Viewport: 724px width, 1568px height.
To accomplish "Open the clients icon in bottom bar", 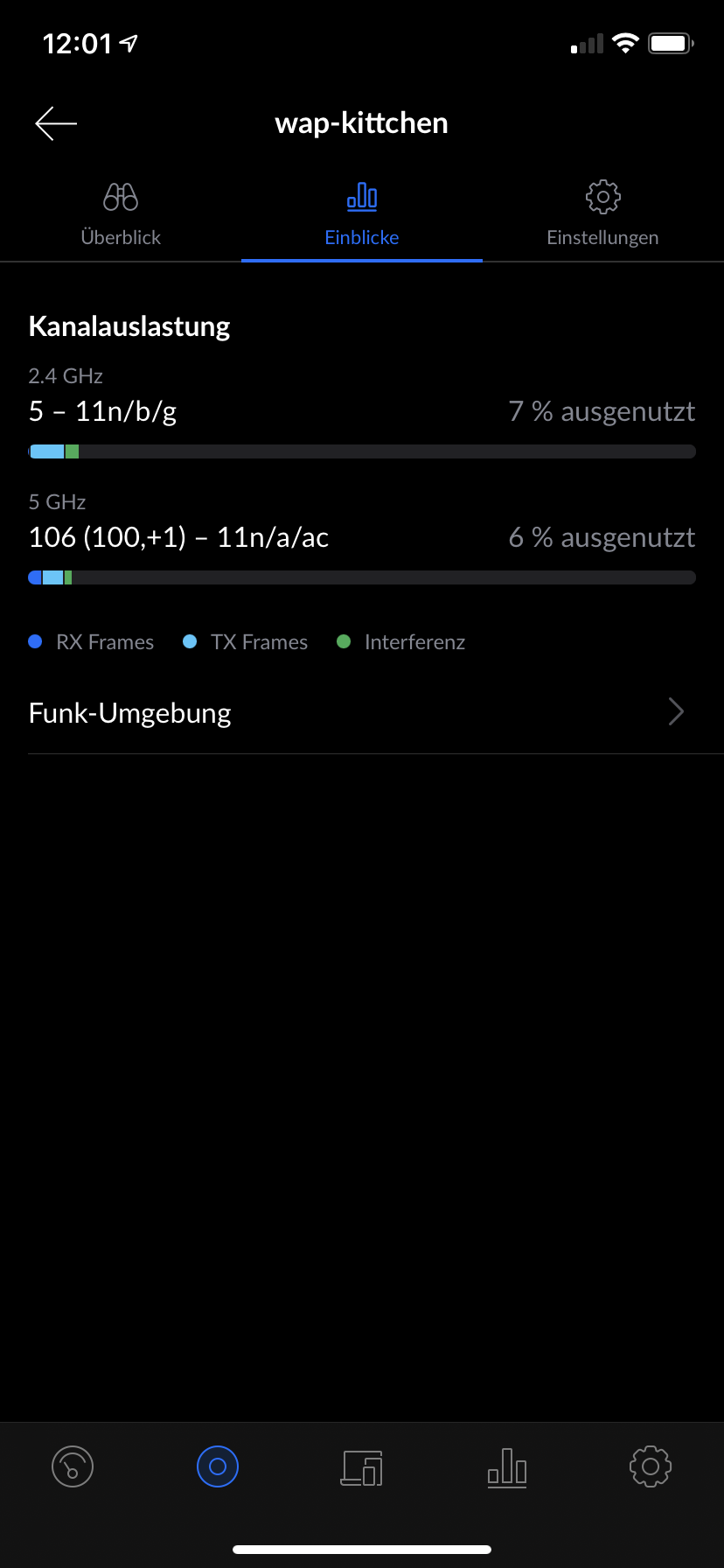I will (362, 1467).
